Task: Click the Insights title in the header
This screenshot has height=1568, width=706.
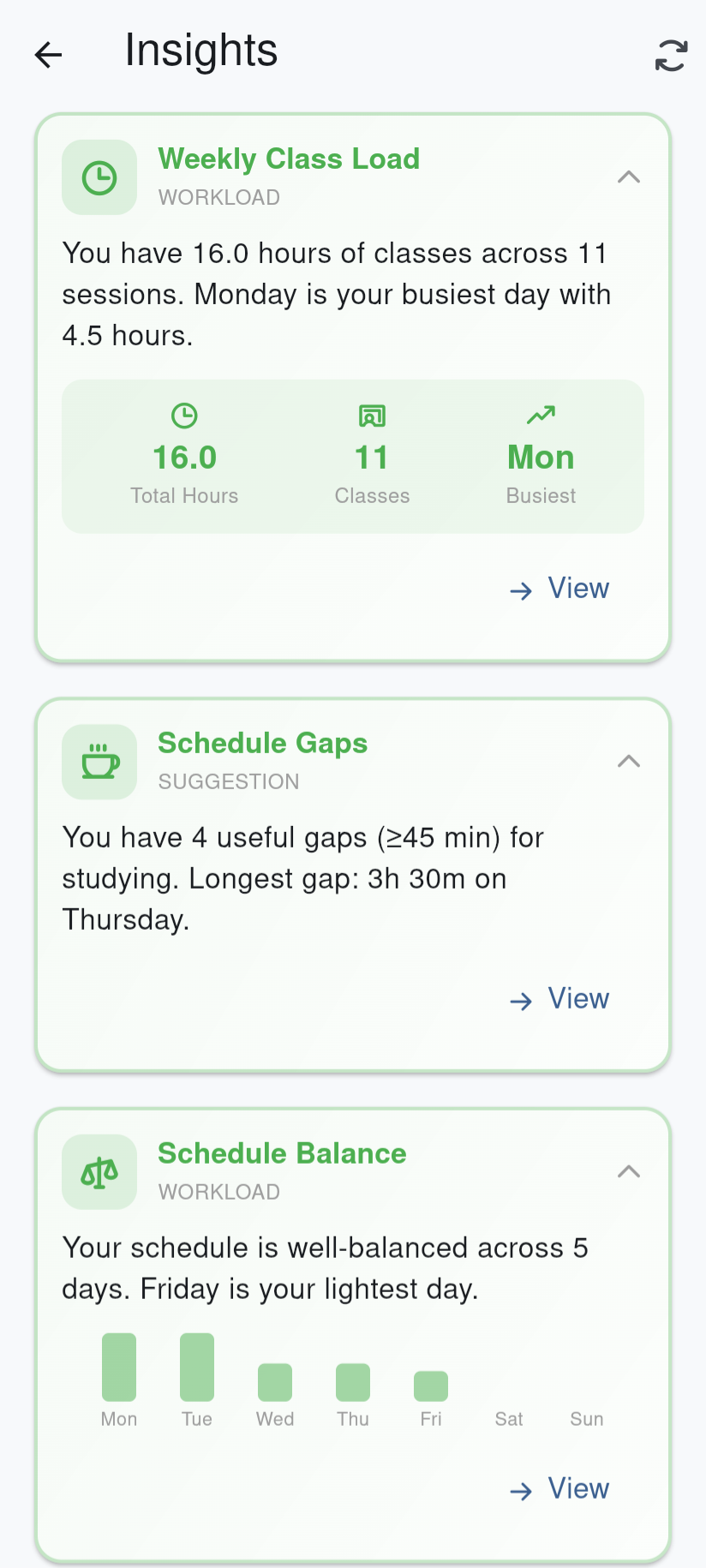Action: coord(200,51)
